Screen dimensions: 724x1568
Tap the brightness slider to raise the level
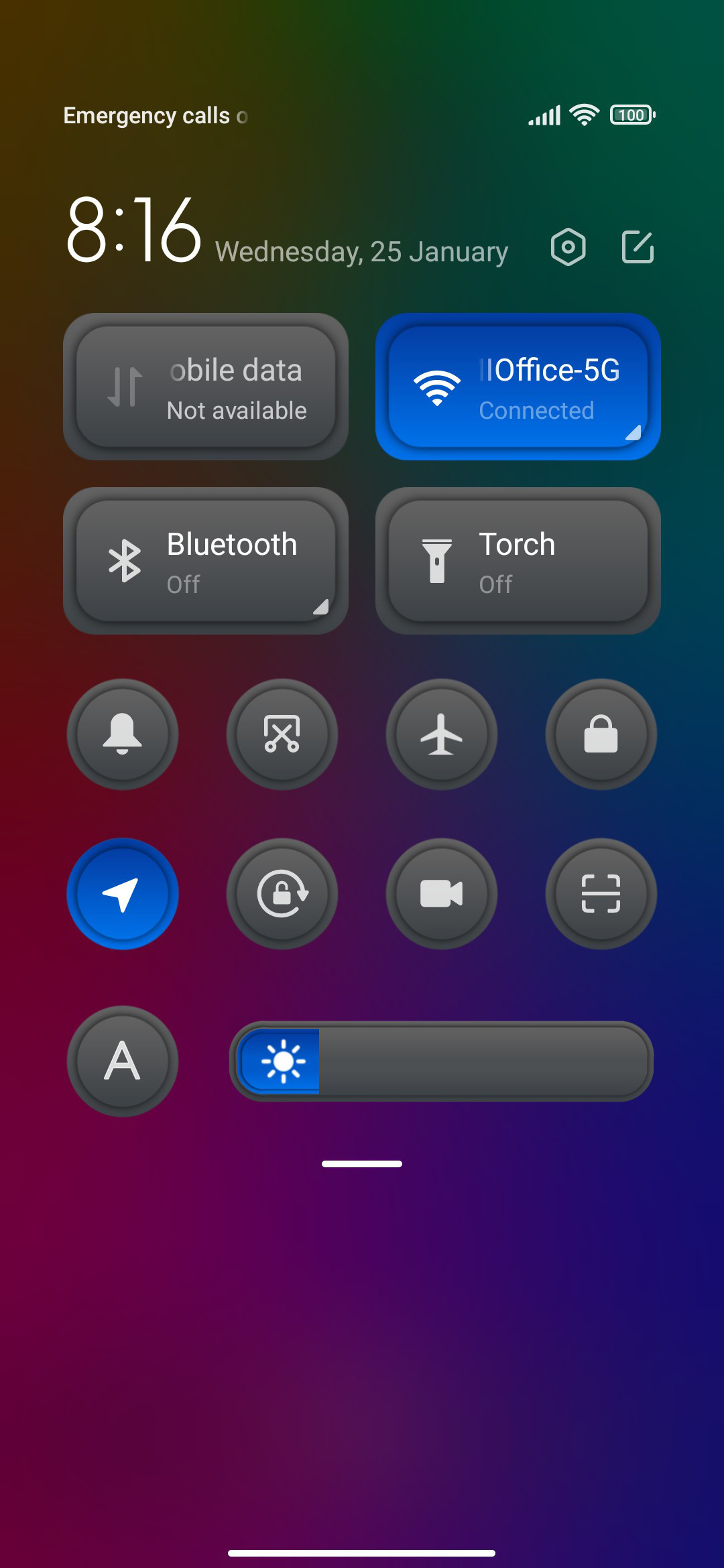coord(442,1061)
